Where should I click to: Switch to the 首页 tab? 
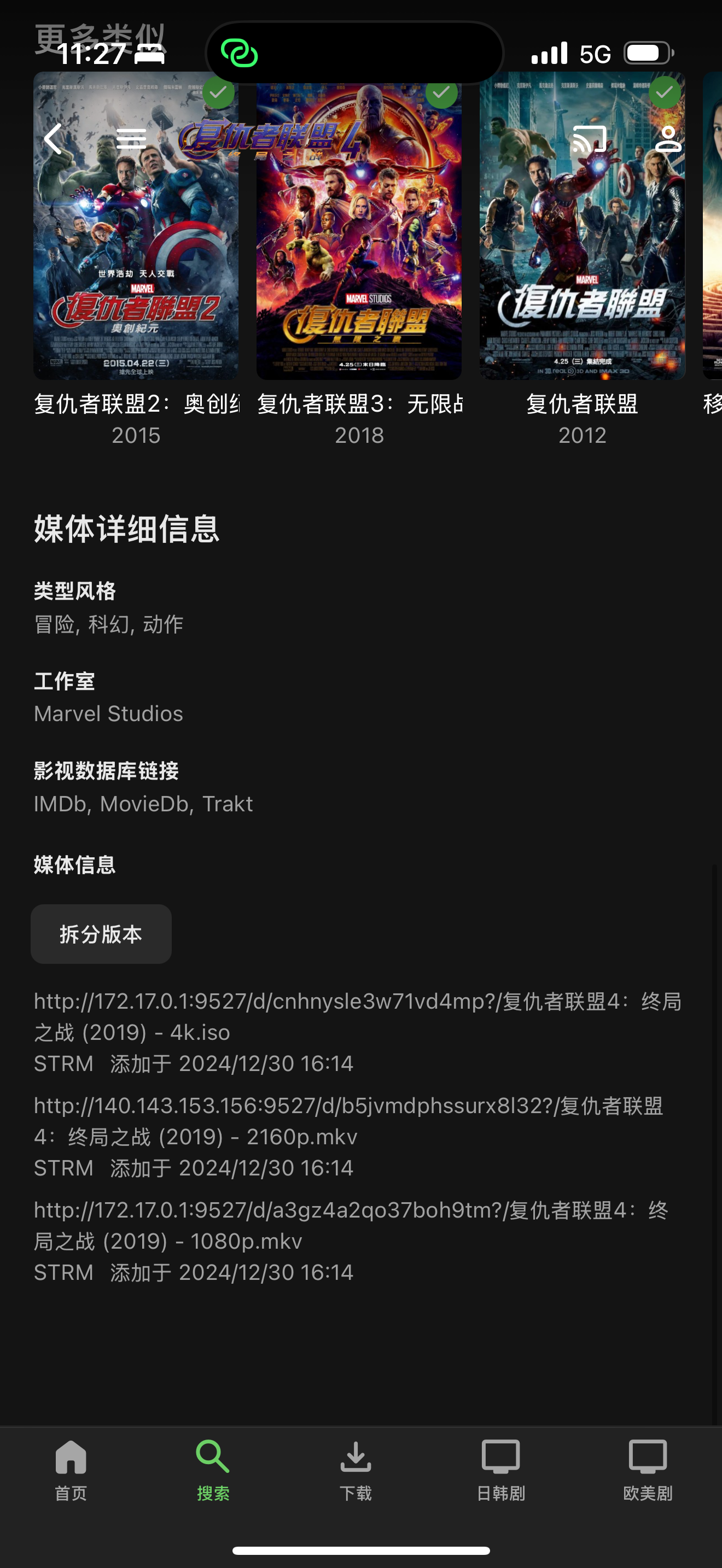[71, 1470]
